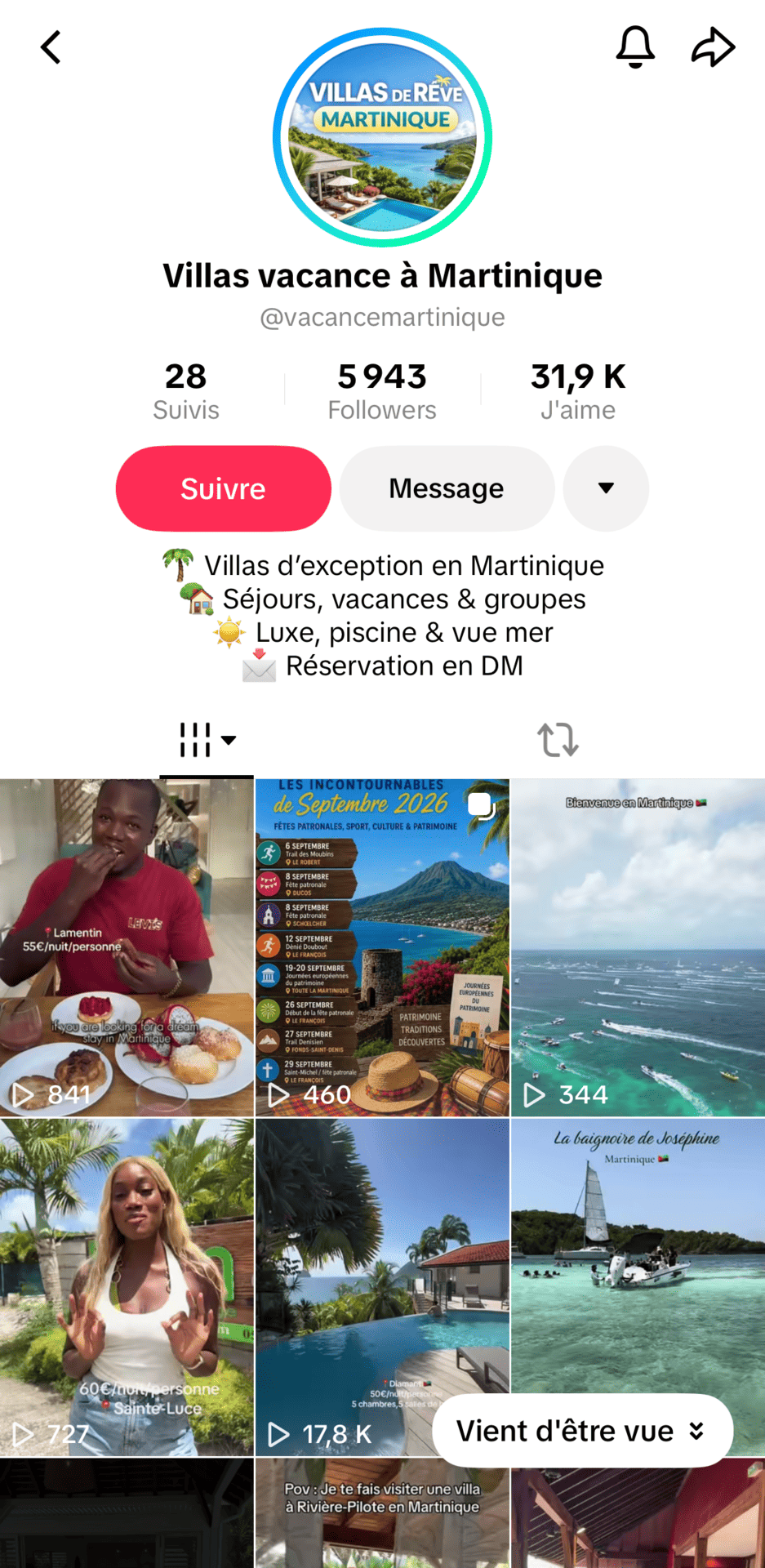This screenshot has height=1568, width=765.
Task: Tap the Vient d'être vue button
Action: tap(582, 1431)
